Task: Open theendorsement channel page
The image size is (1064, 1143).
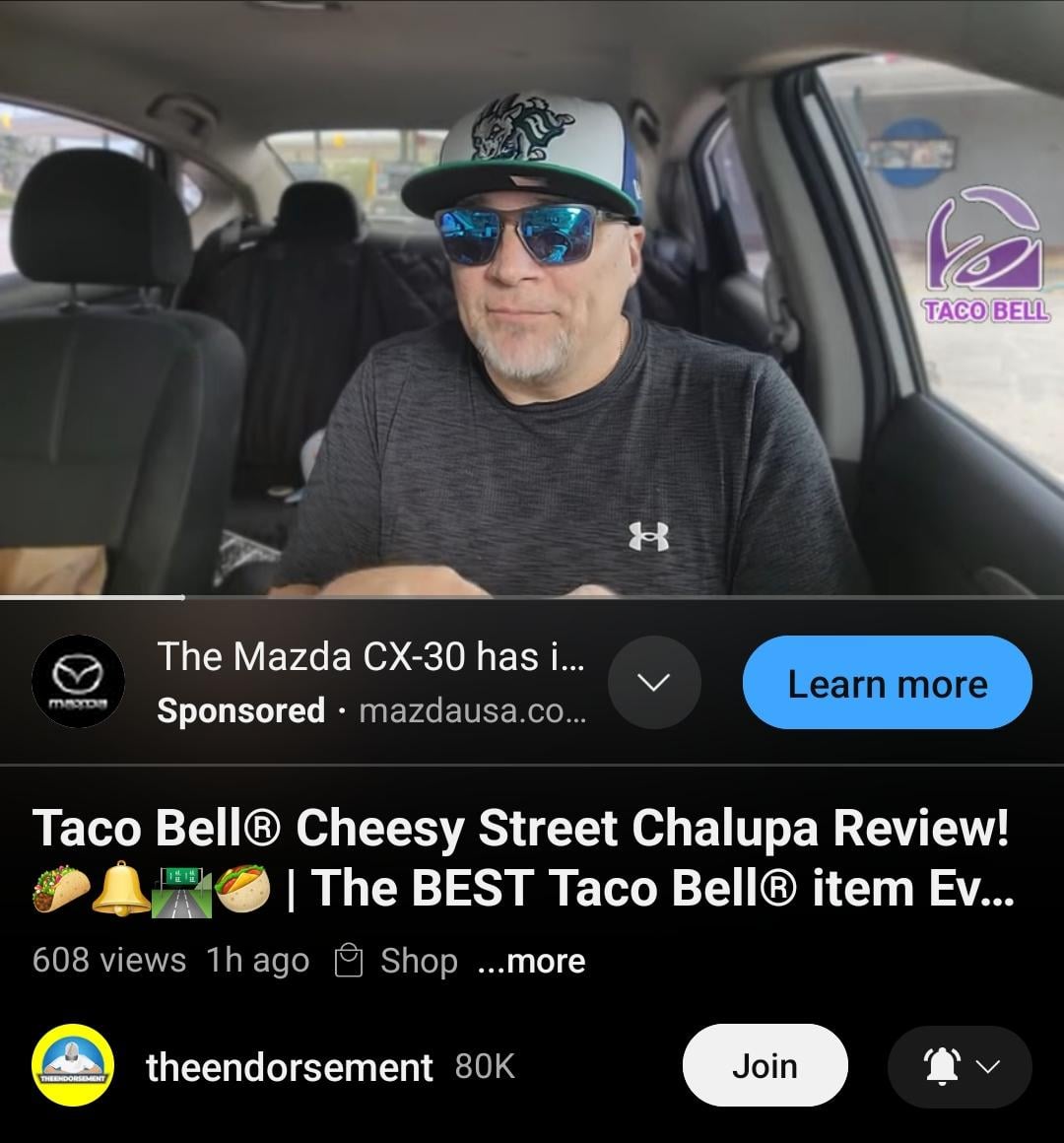Action: click(289, 1067)
